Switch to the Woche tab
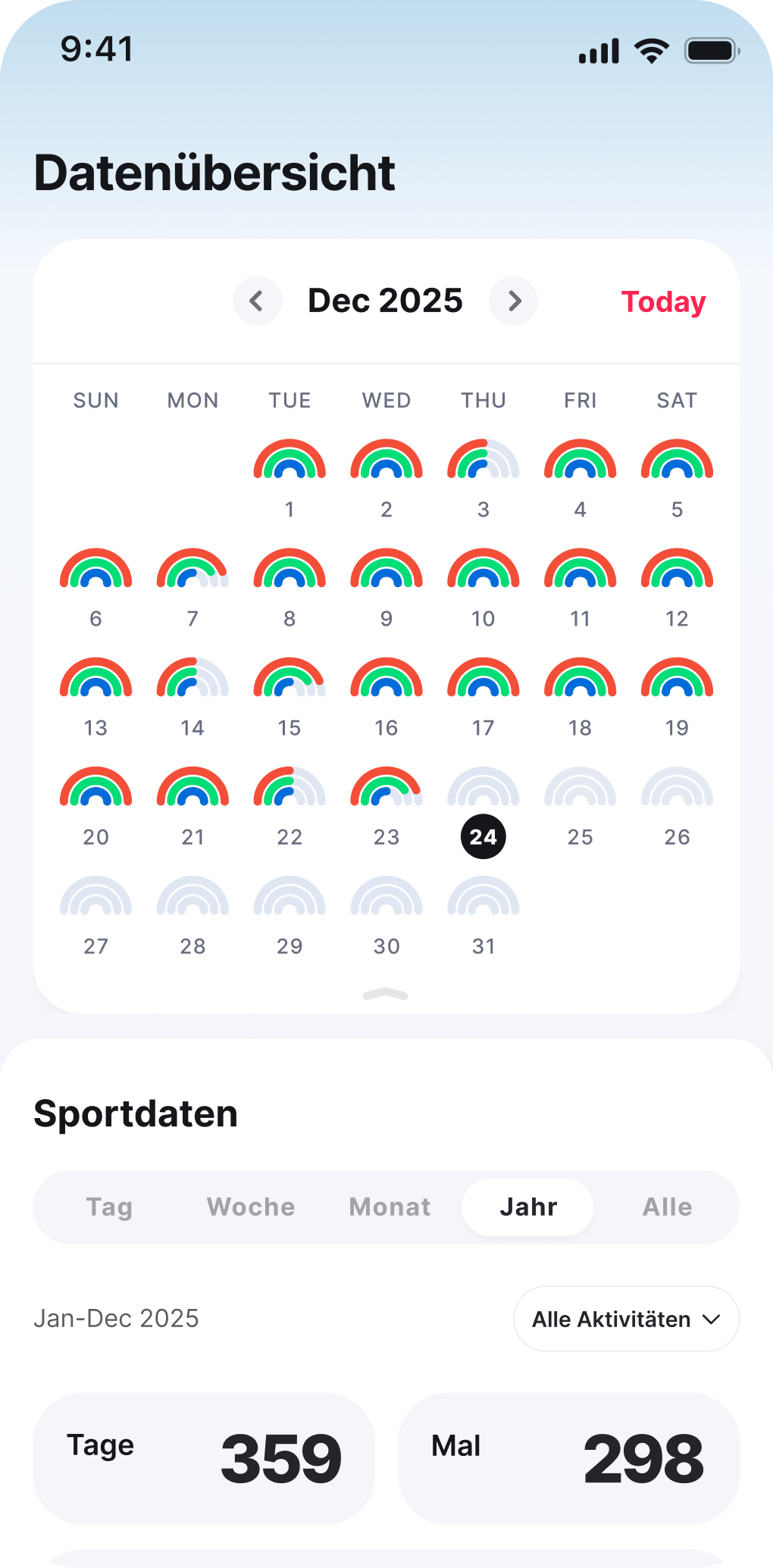Image resolution: width=773 pixels, height=1568 pixels. 251,1207
